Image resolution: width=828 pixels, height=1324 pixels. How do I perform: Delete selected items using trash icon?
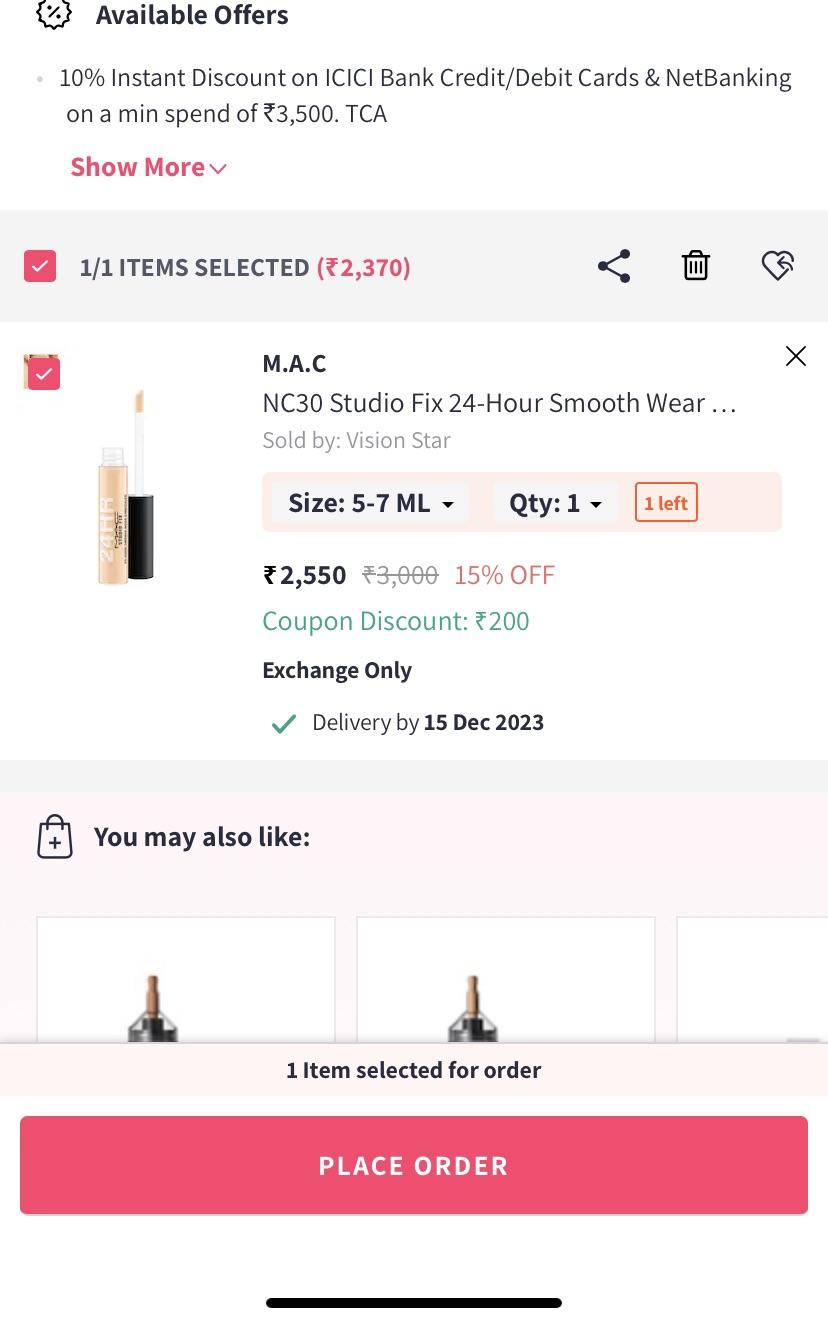pos(695,266)
